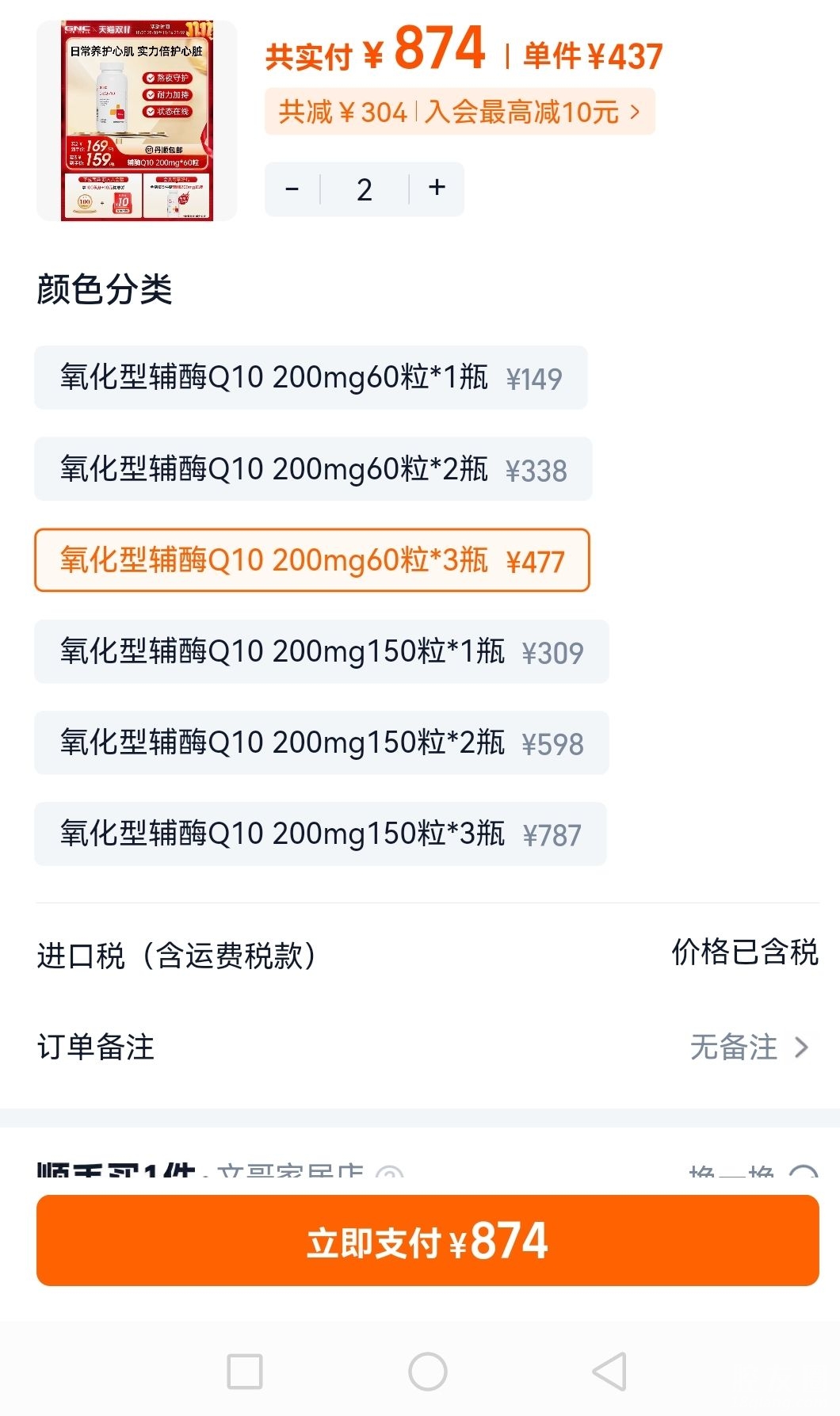This screenshot has width=840, height=1416.
Task: Choose the 60粒*2瓶 ¥338 option
Action: (x=313, y=469)
